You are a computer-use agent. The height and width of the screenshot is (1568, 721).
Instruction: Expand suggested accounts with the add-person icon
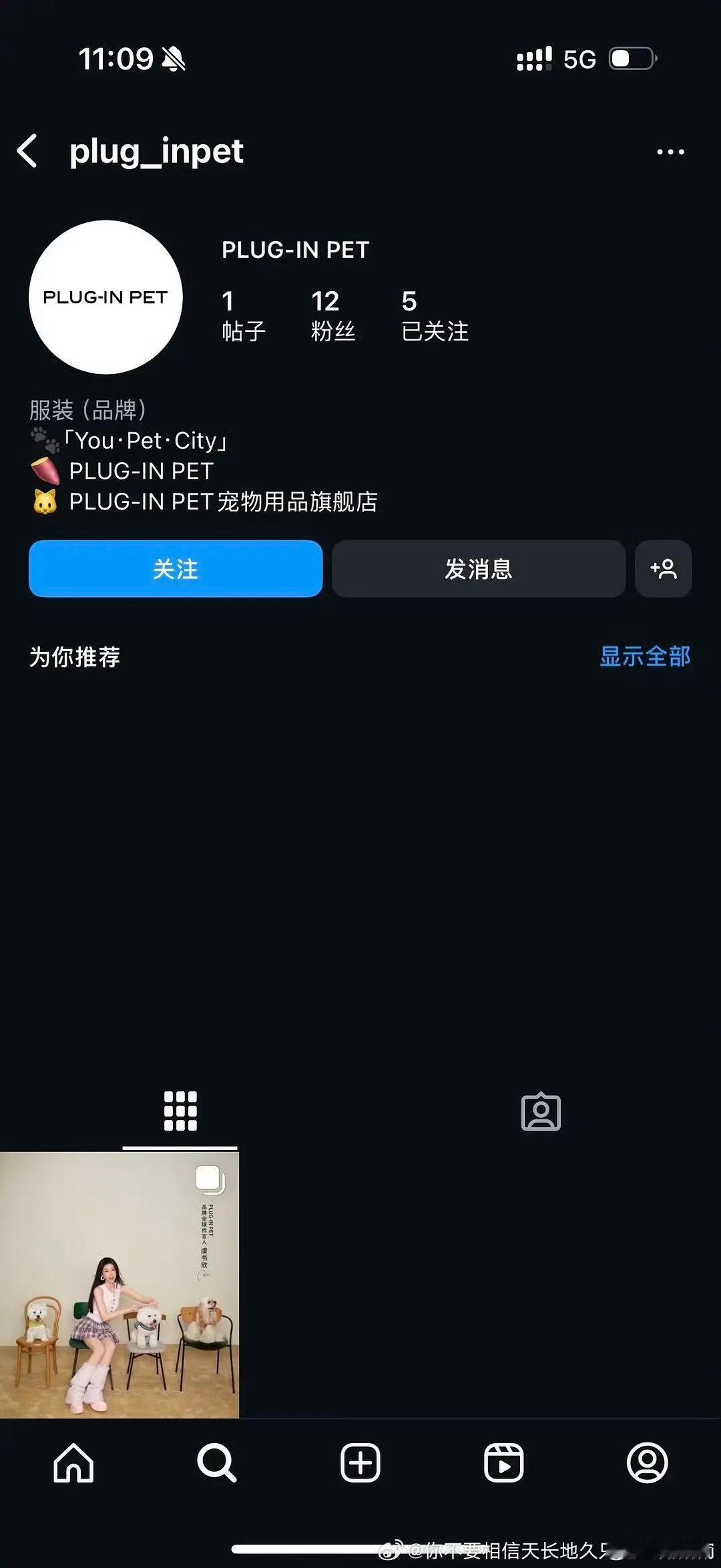664,569
